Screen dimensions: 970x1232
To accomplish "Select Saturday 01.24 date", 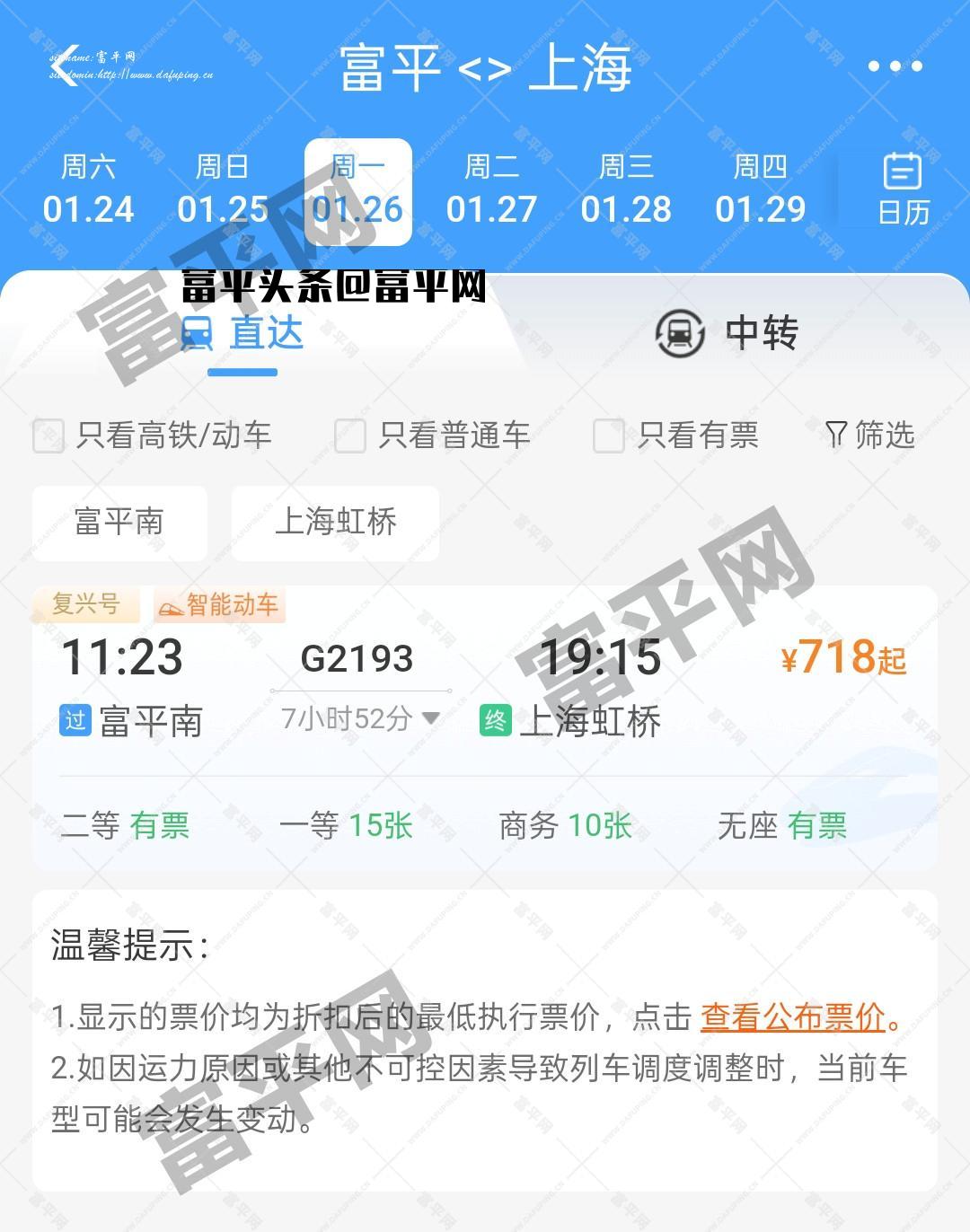I will tap(88, 190).
